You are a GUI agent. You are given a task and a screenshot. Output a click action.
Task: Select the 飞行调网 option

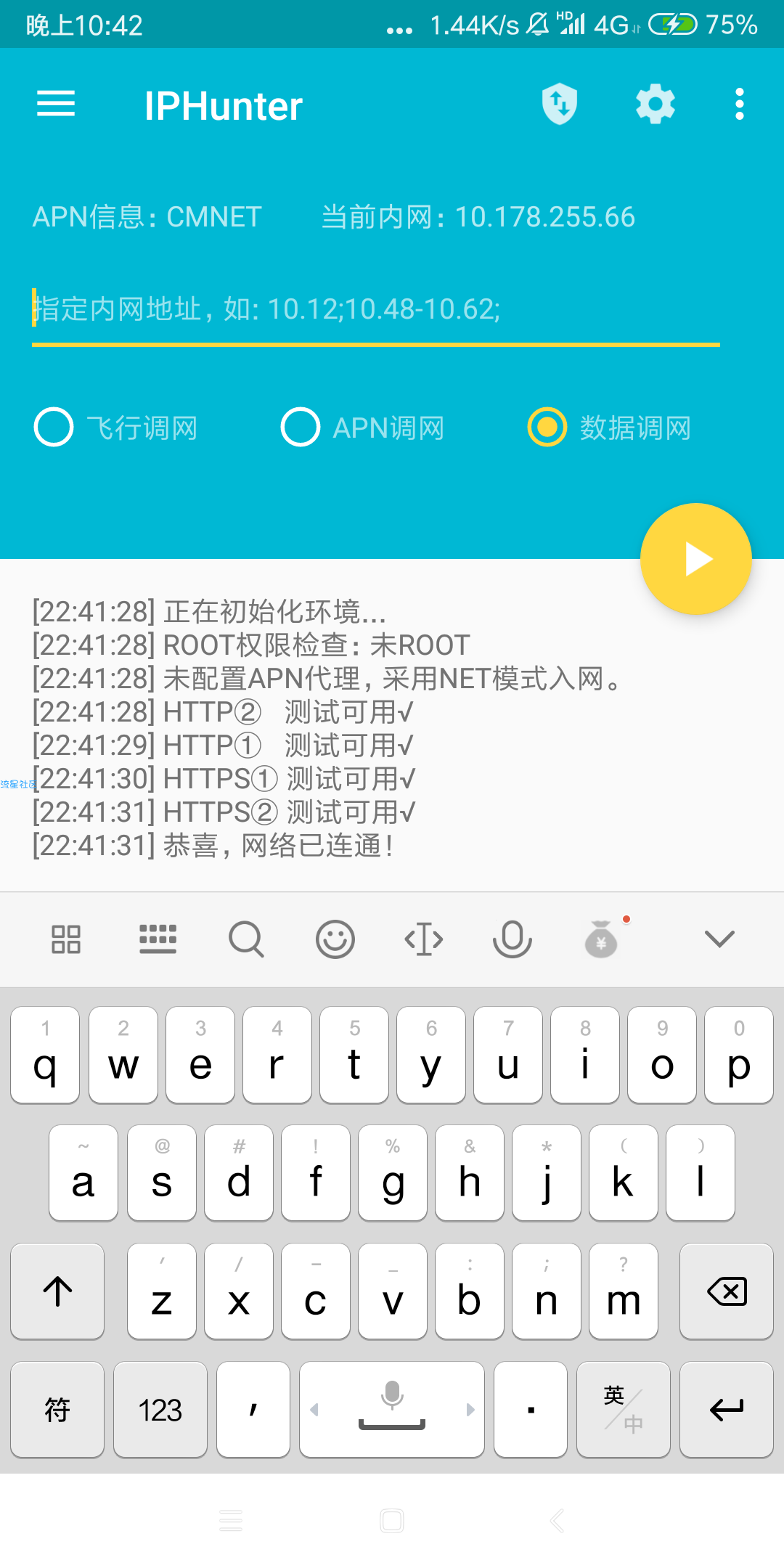click(x=116, y=428)
